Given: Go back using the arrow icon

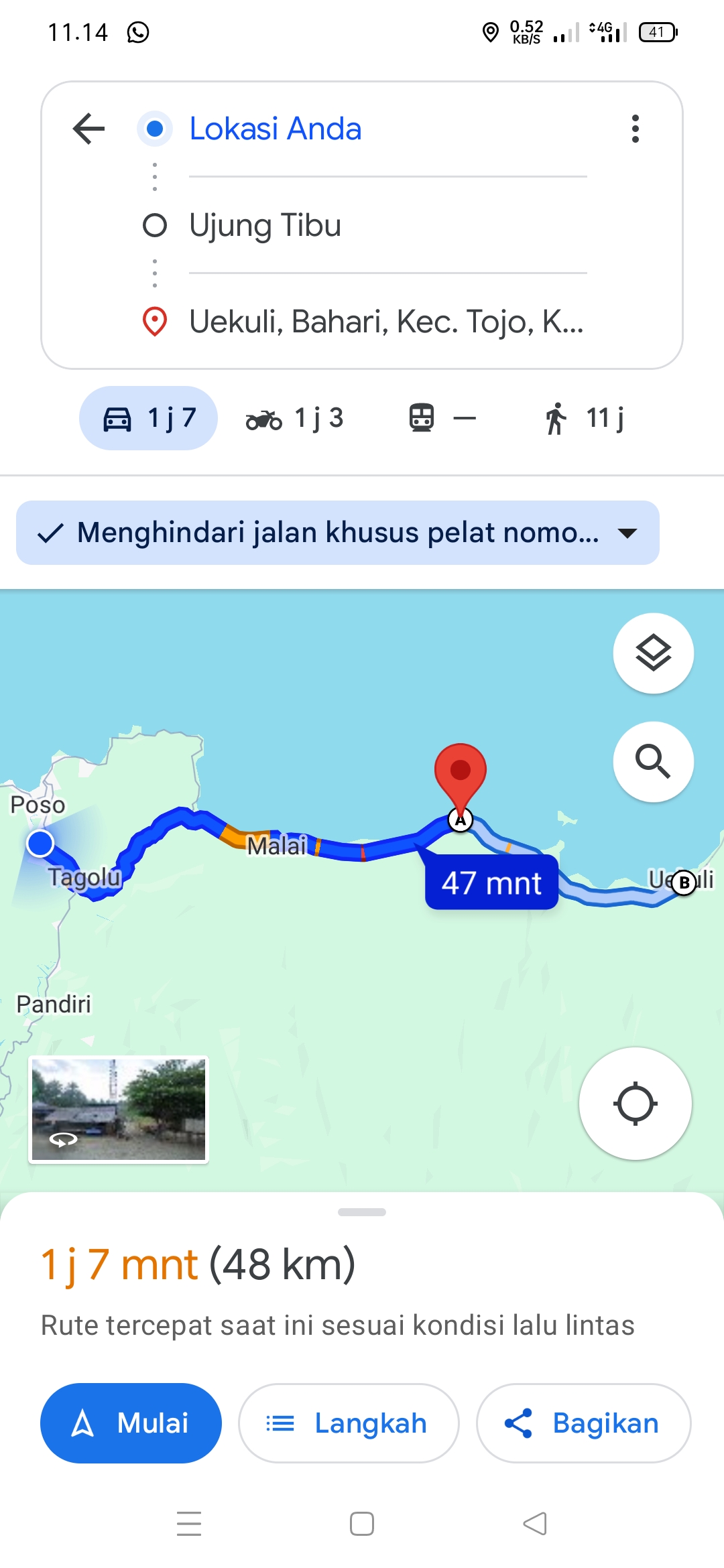Looking at the screenshot, I should [x=88, y=129].
